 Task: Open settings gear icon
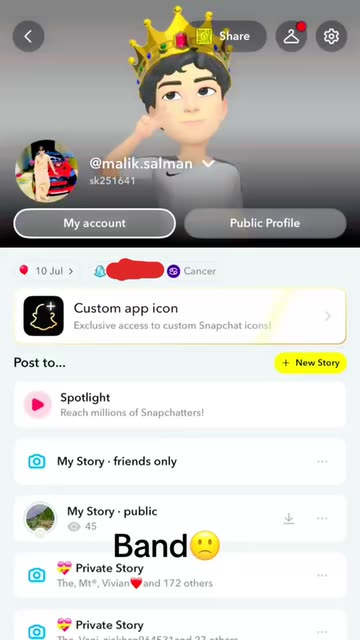331,36
